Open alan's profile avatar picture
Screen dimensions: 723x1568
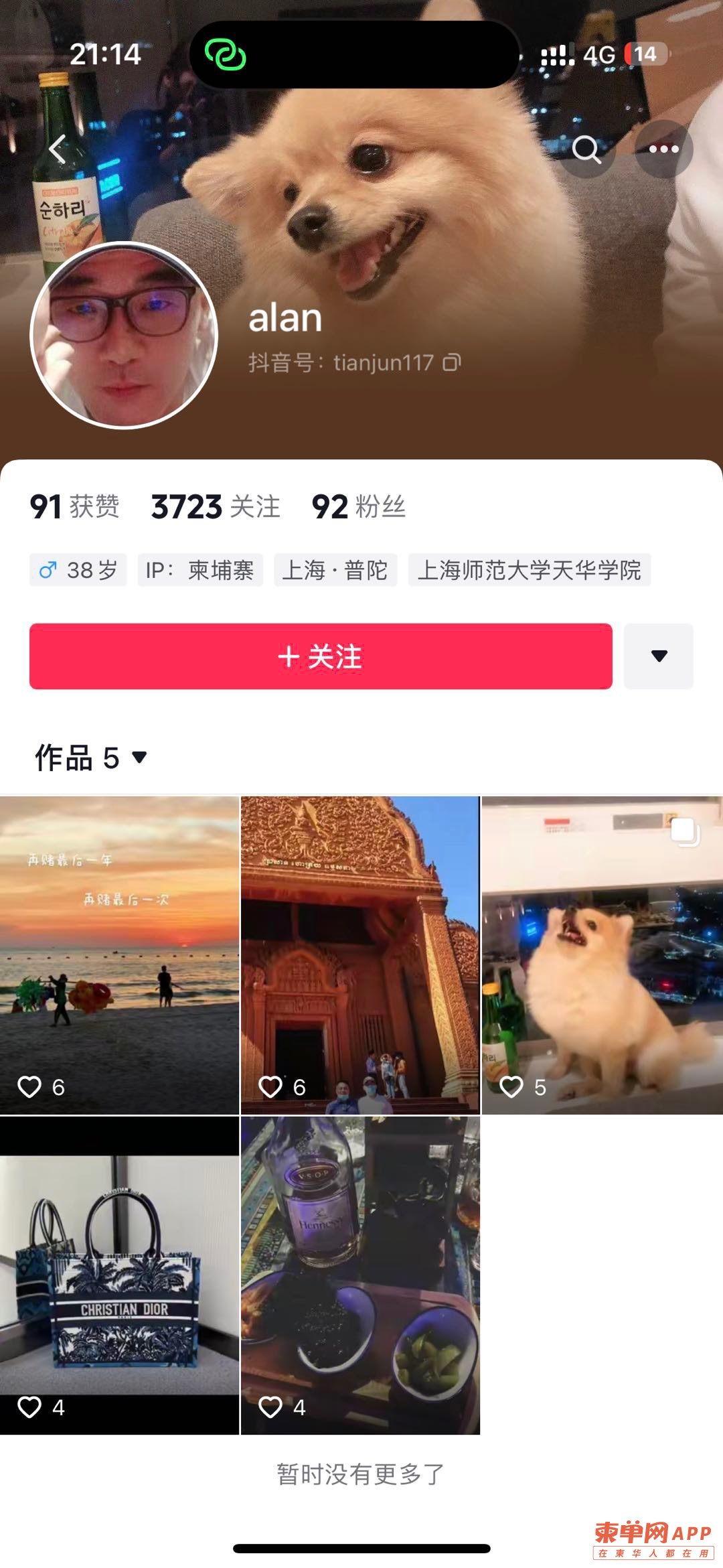(125, 335)
